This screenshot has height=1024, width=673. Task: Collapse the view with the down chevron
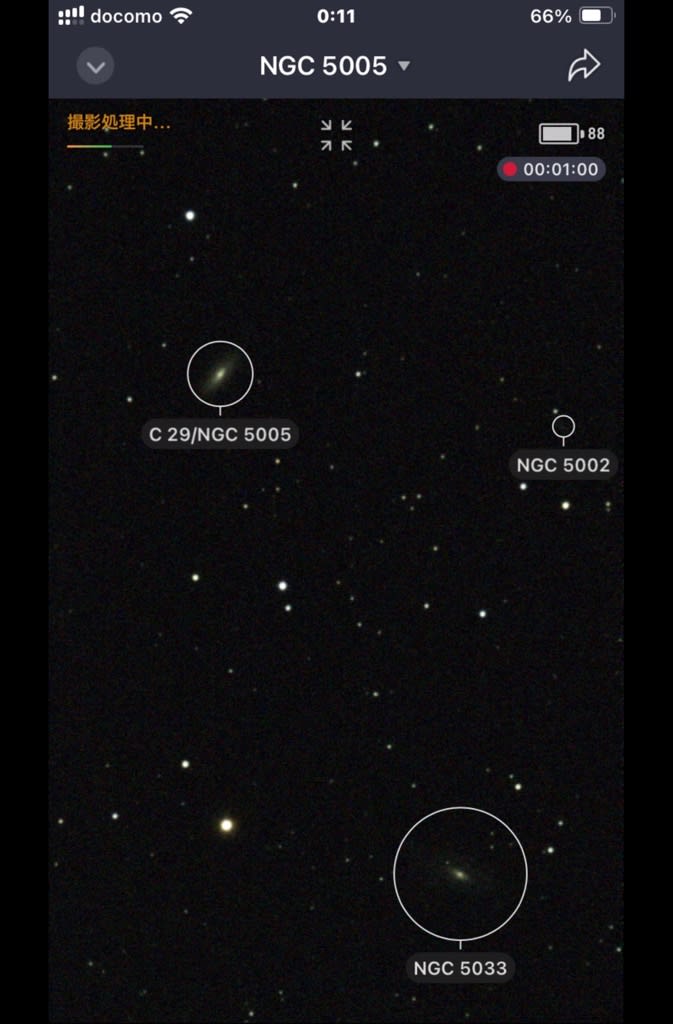(x=96, y=67)
